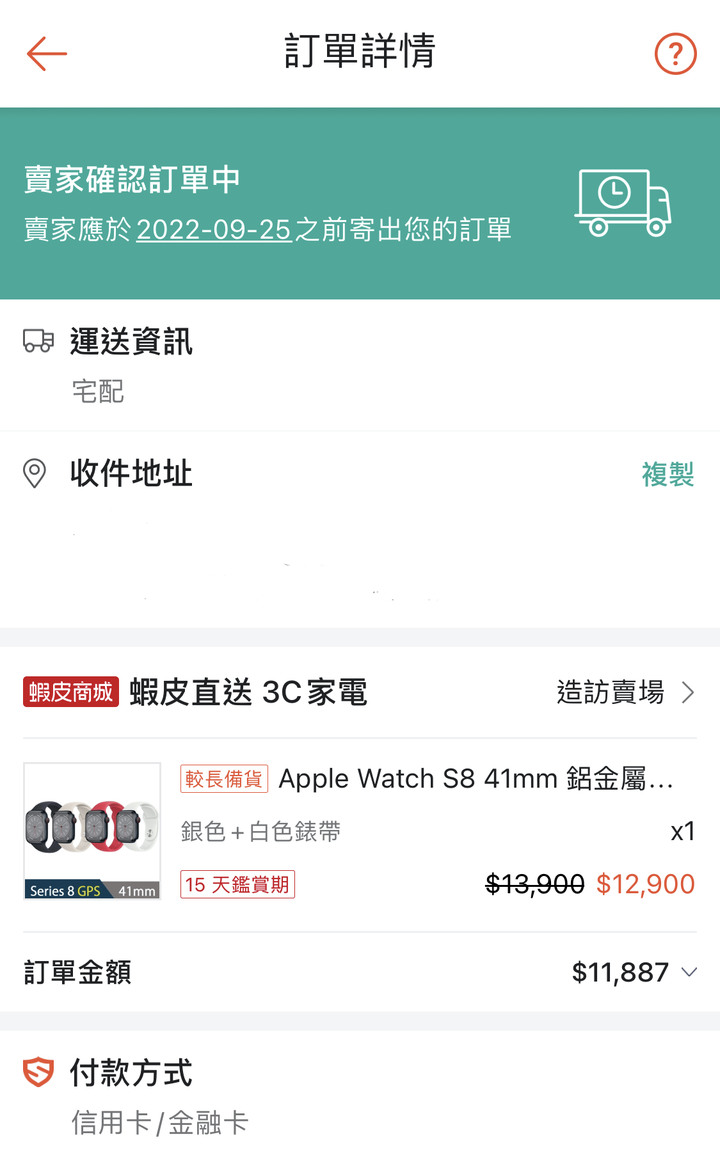
Task: Click 複製 to copy the address
Action: pyautogui.click(x=666, y=474)
